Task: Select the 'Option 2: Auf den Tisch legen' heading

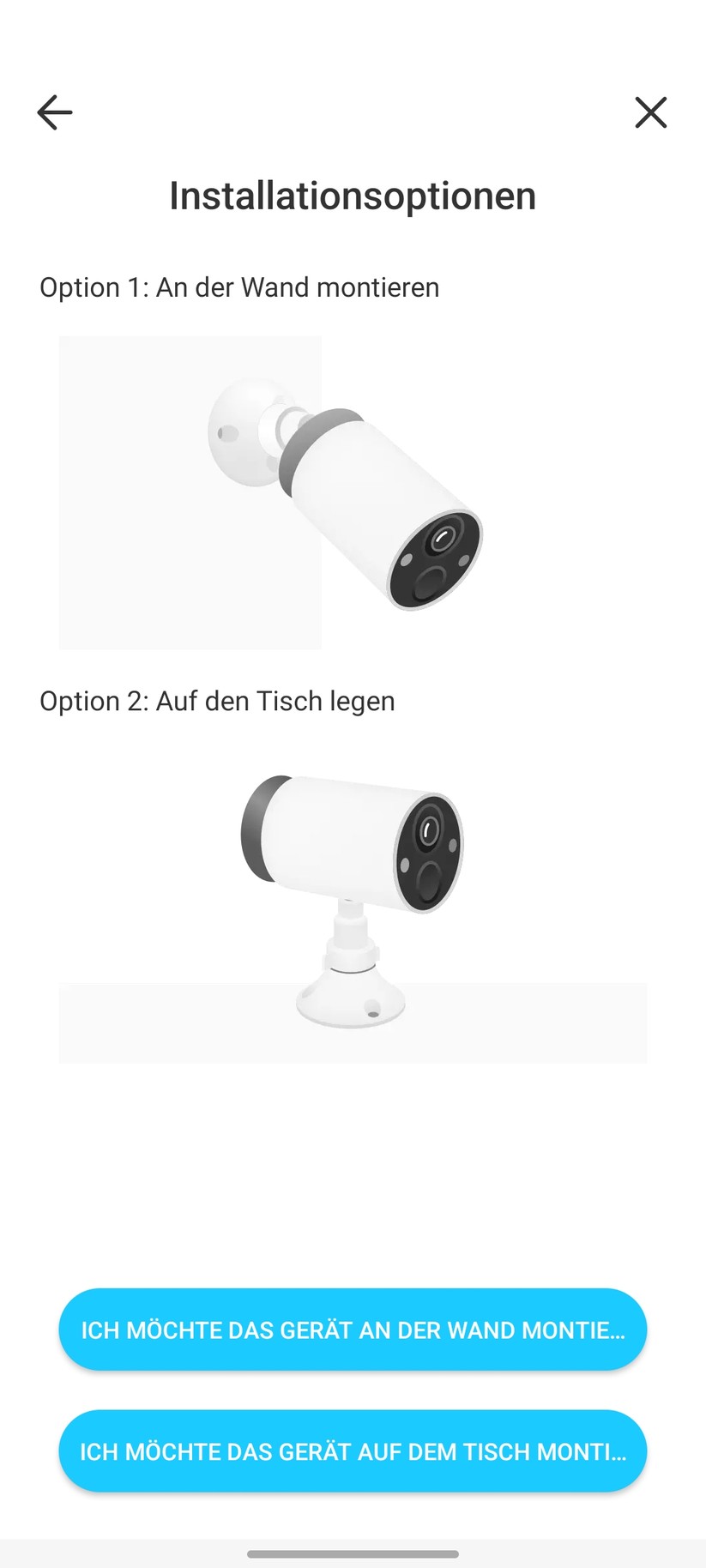Action: click(x=216, y=701)
